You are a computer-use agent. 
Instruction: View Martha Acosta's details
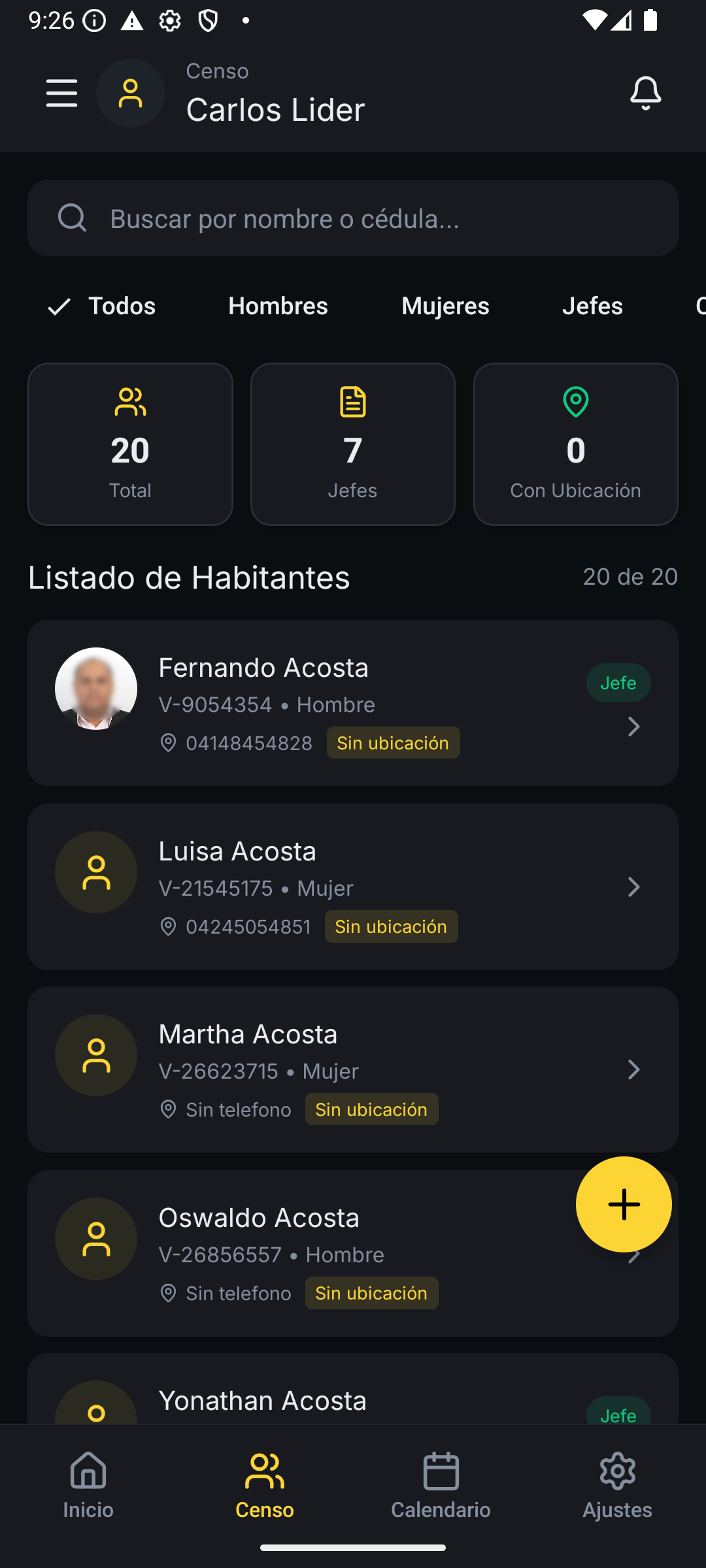(x=353, y=1070)
